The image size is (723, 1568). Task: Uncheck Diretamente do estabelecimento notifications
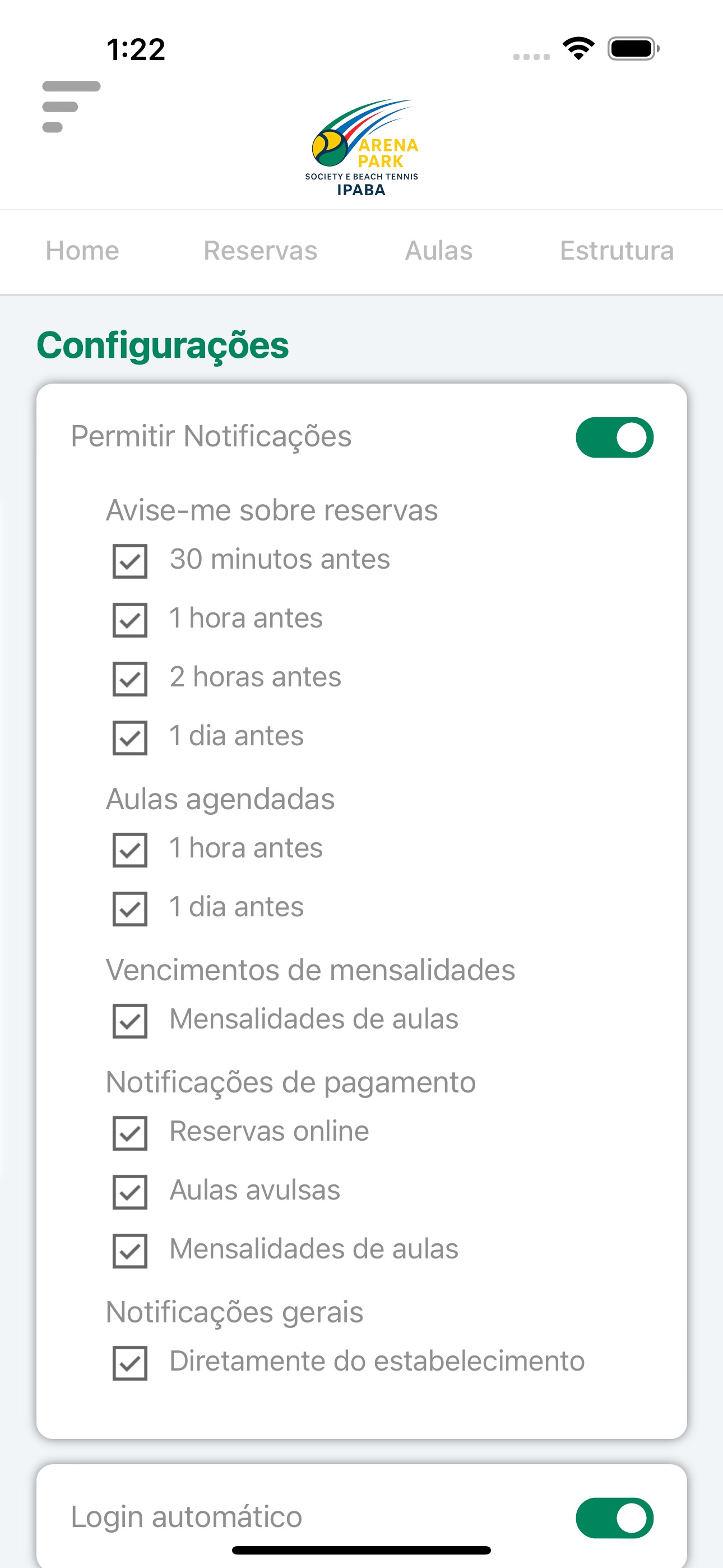tap(129, 1363)
